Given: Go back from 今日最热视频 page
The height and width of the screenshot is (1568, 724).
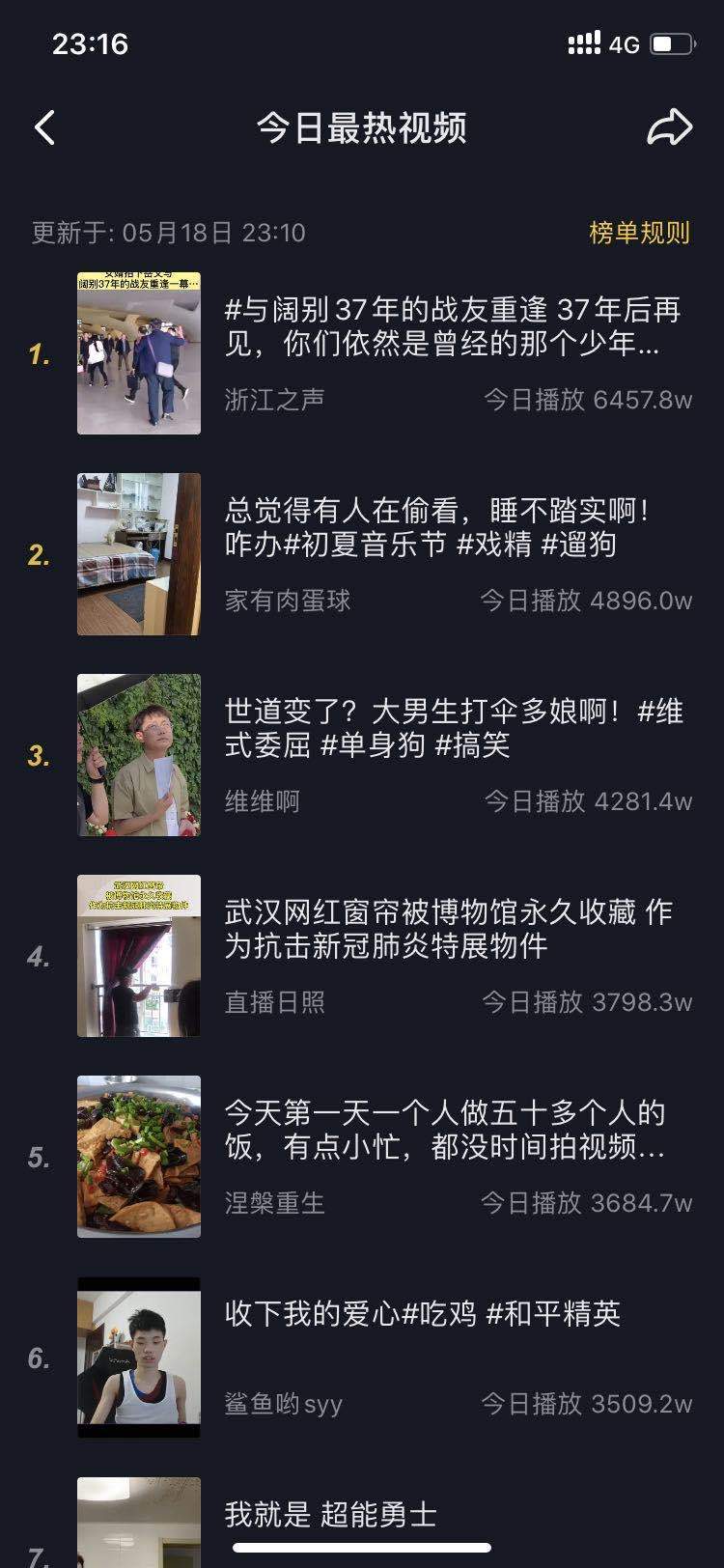Looking at the screenshot, I should tap(45, 127).
